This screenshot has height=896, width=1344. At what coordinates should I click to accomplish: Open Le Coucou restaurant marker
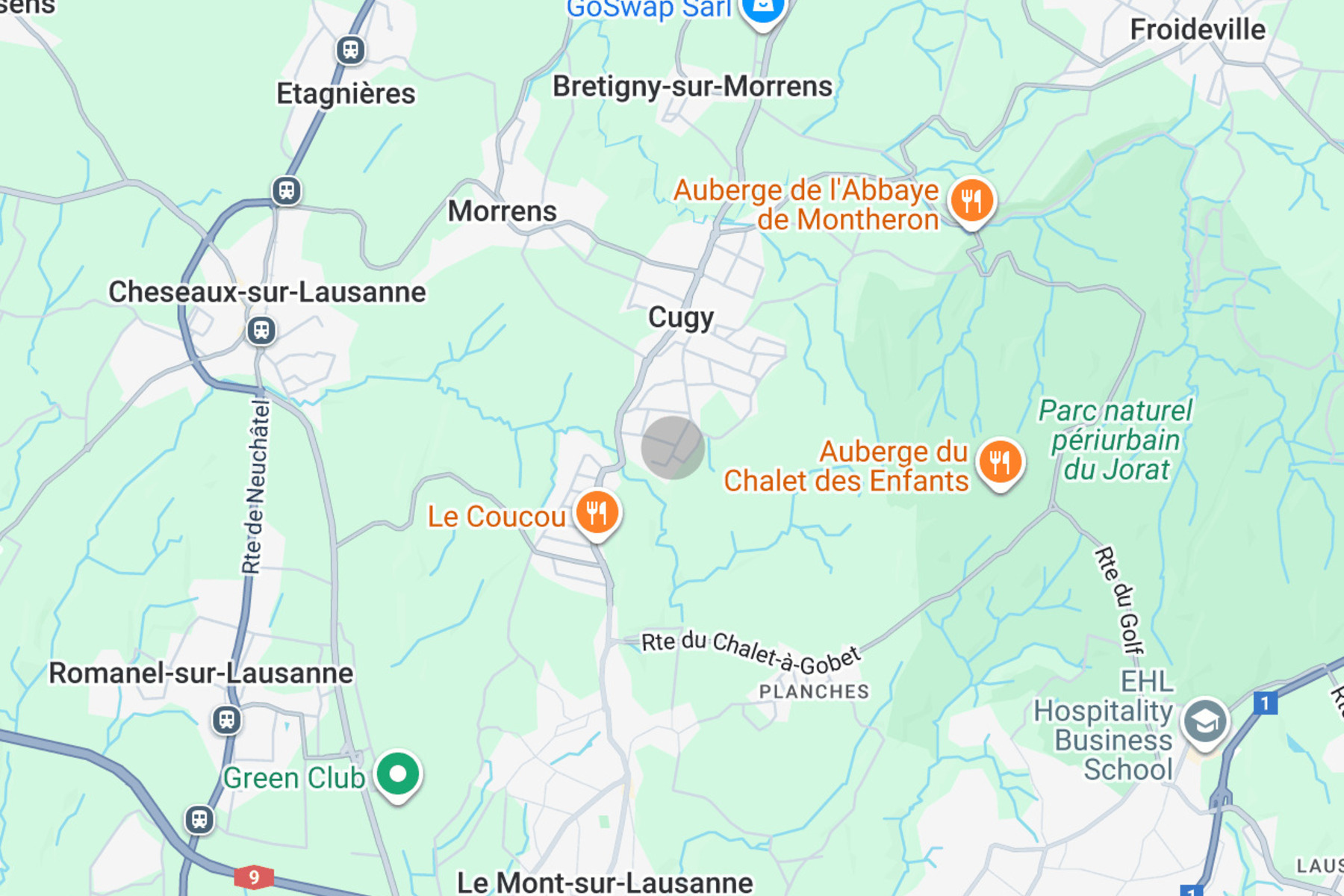[597, 512]
